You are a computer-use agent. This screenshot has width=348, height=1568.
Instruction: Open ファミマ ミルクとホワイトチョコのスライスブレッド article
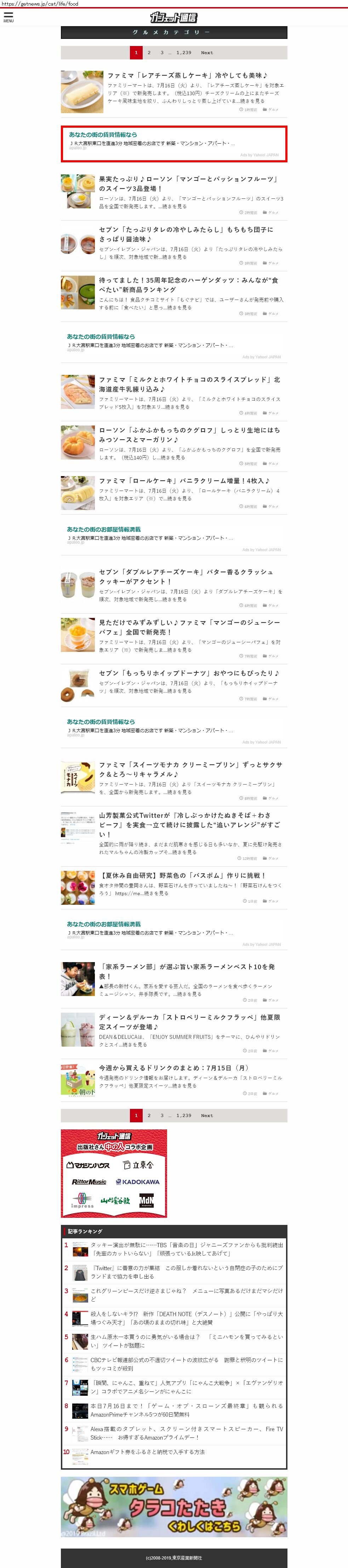(189, 384)
